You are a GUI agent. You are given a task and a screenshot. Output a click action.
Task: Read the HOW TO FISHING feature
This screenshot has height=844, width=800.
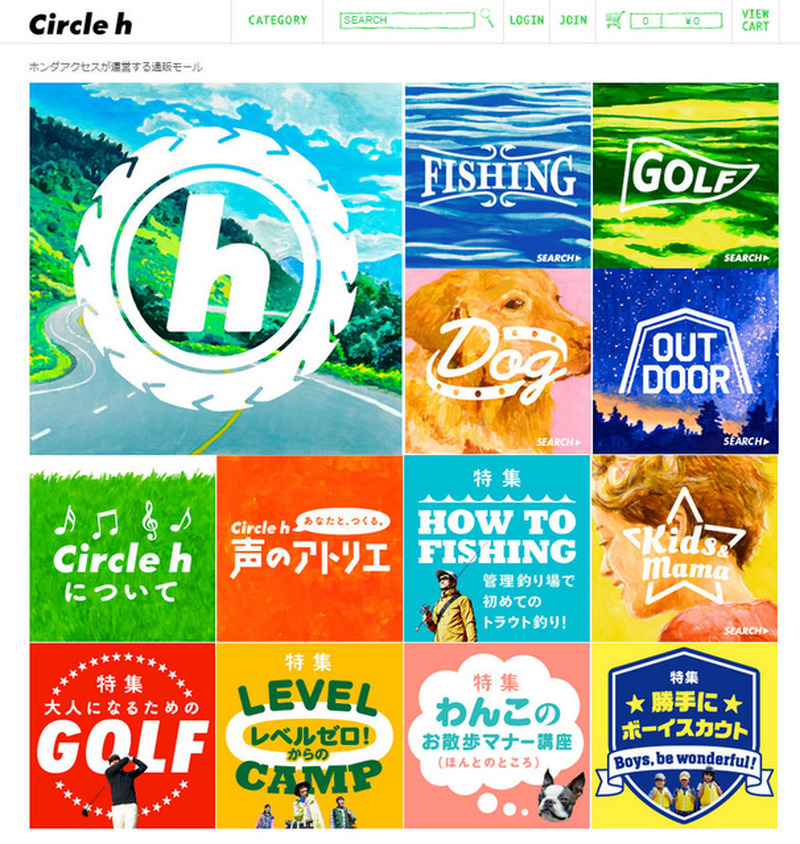point(497,549)
